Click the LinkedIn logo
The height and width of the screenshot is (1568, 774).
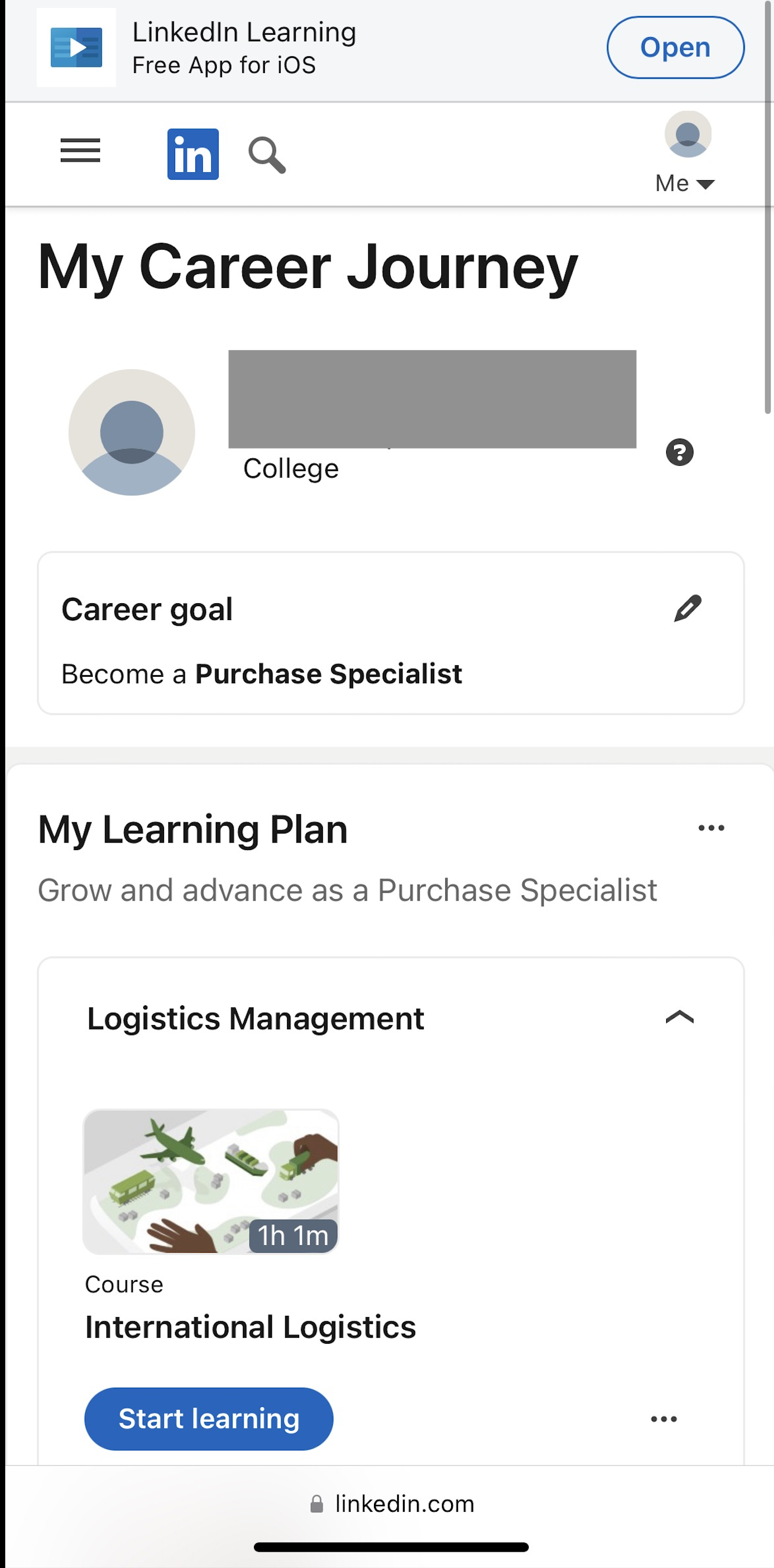click(x=193, y=155)
